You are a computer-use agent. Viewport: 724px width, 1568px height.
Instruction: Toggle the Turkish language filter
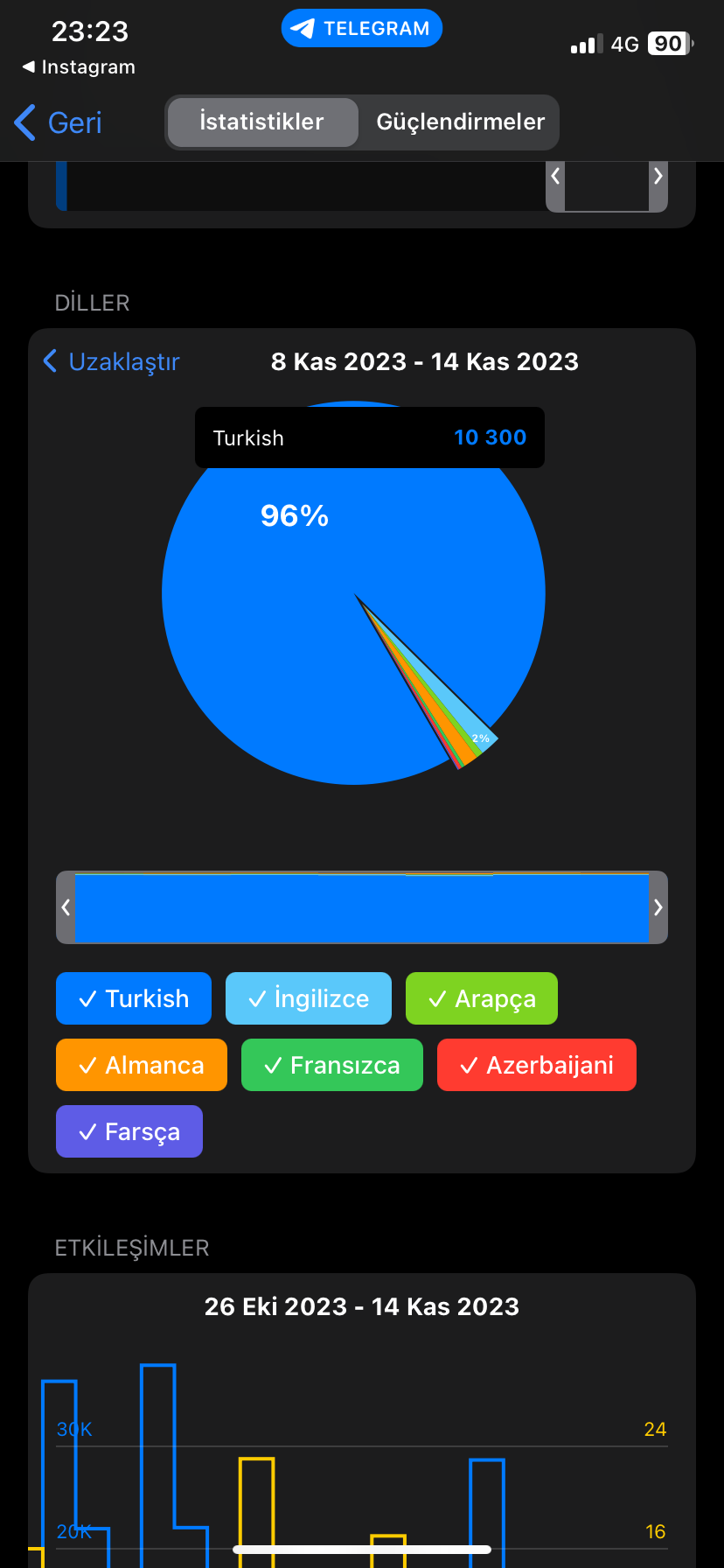click(x=134, y=998)
